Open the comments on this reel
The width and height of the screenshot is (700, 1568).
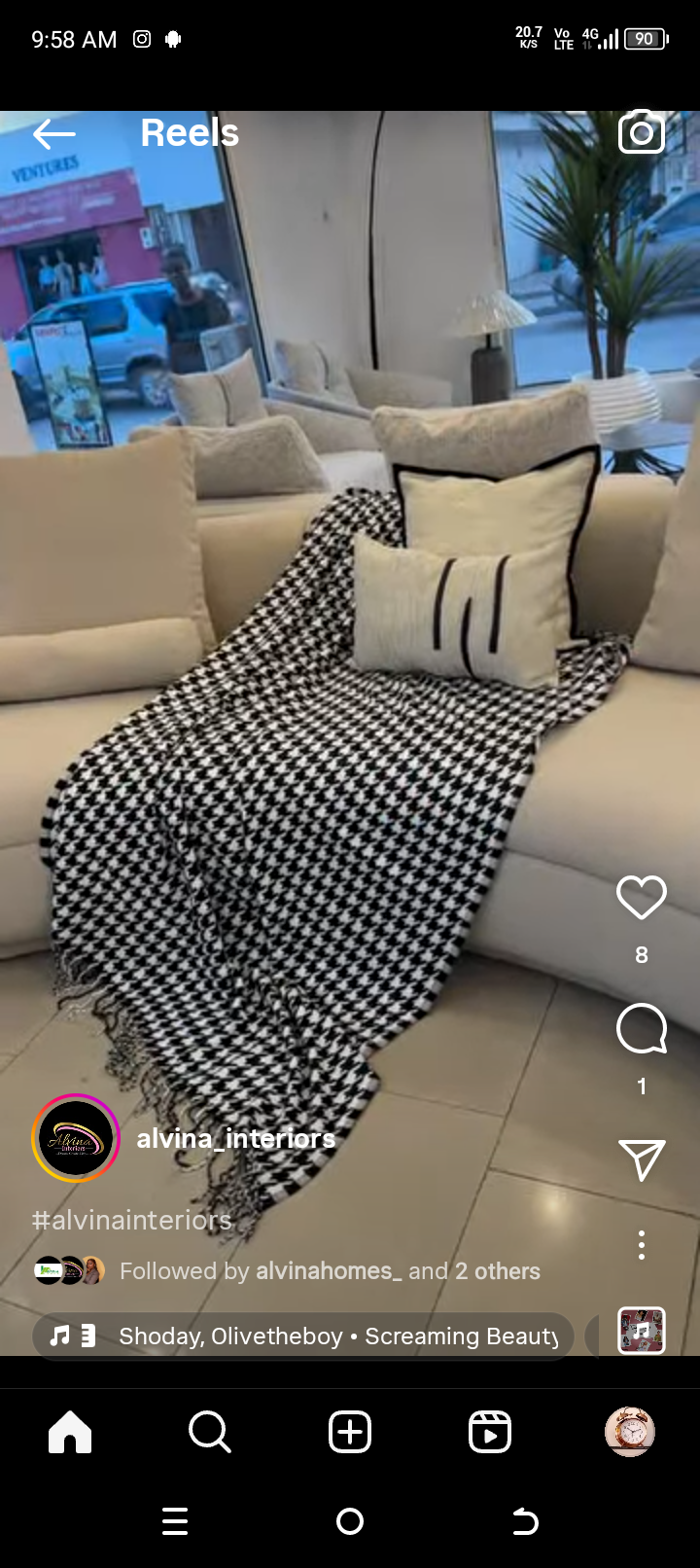pyautogui.click(x=642, y=1029)
